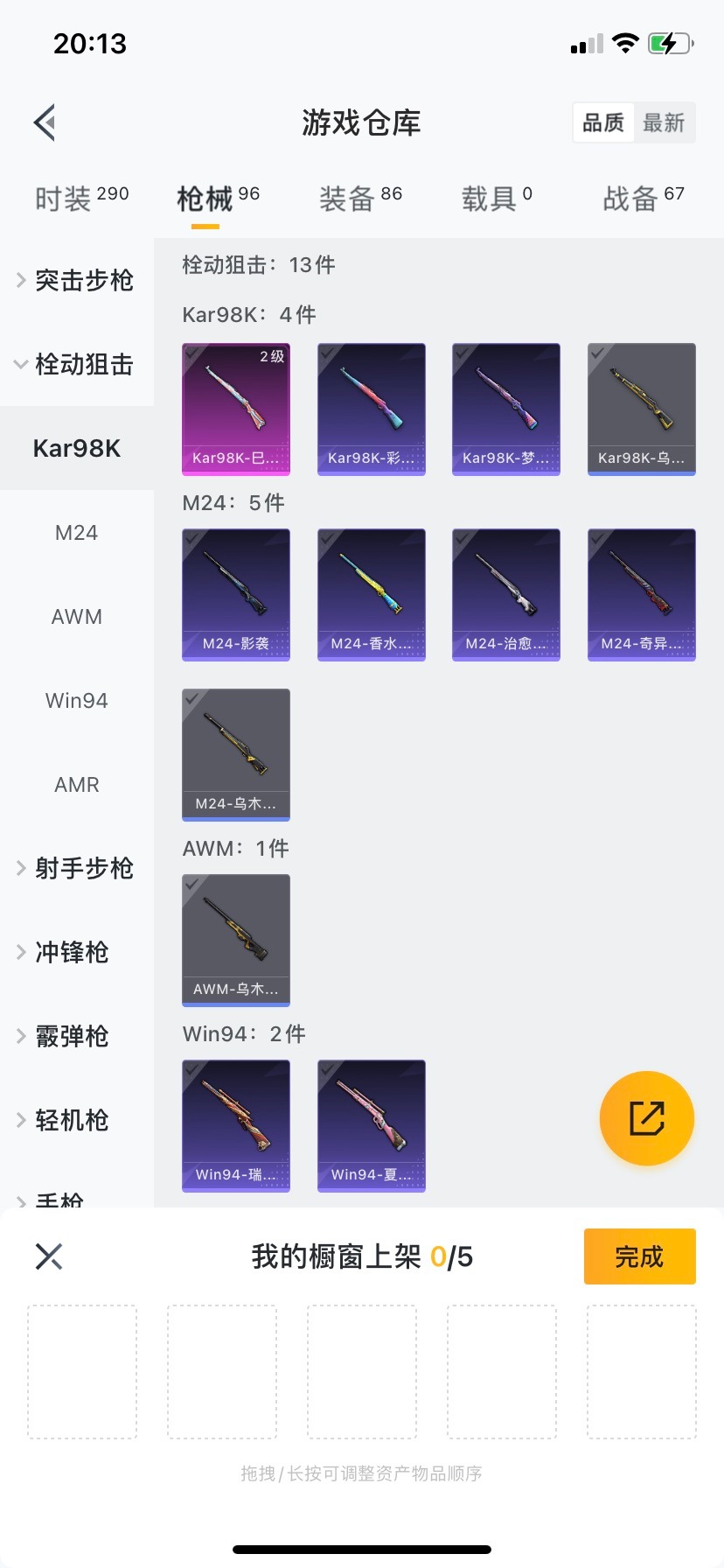Switch to the 载具 tab

pos(497,199)
